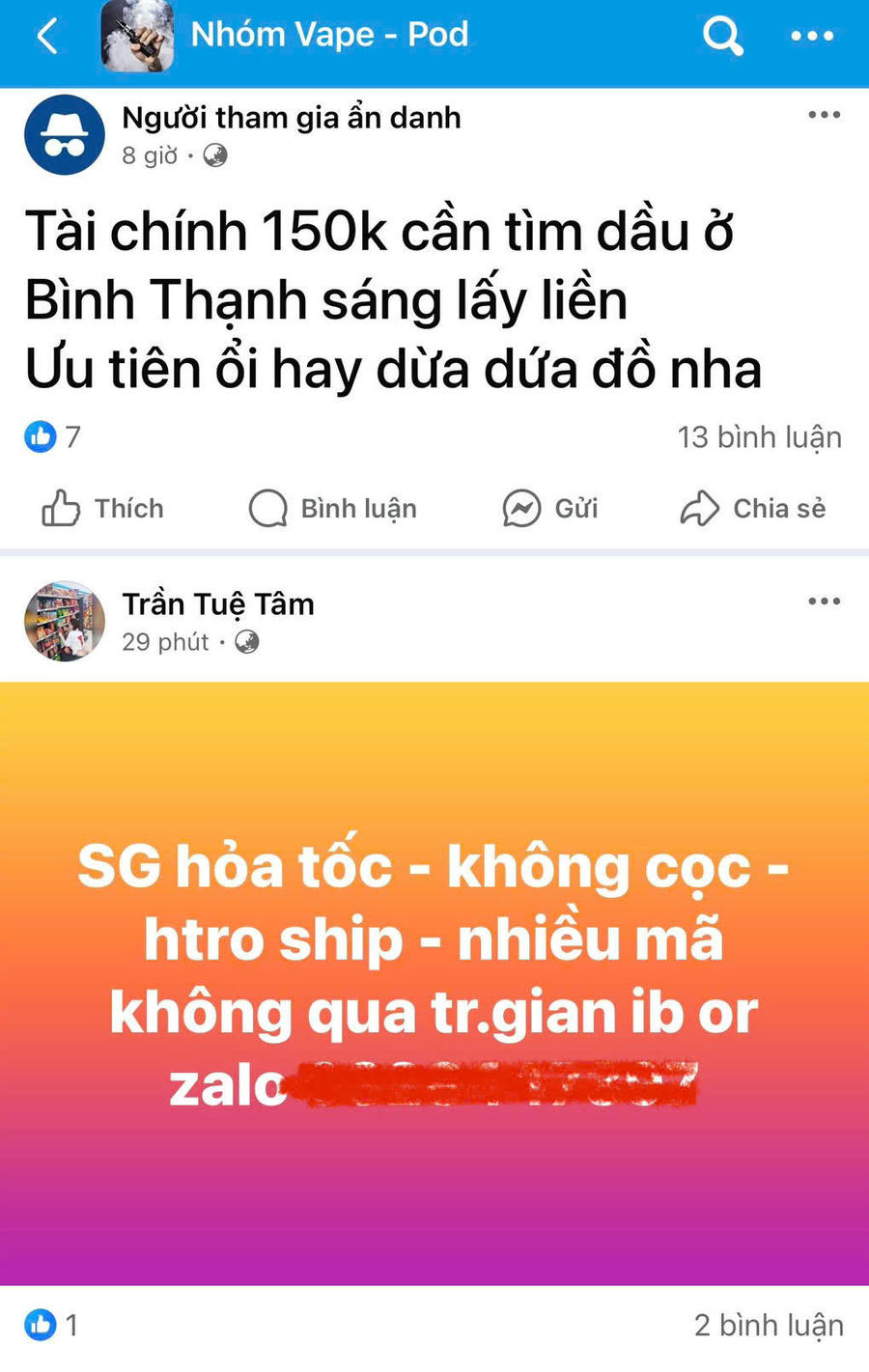This screenshot has height=1372, width=869.
Task: View the 13 bình luận on anonymous post
Action: click(759, 437)
